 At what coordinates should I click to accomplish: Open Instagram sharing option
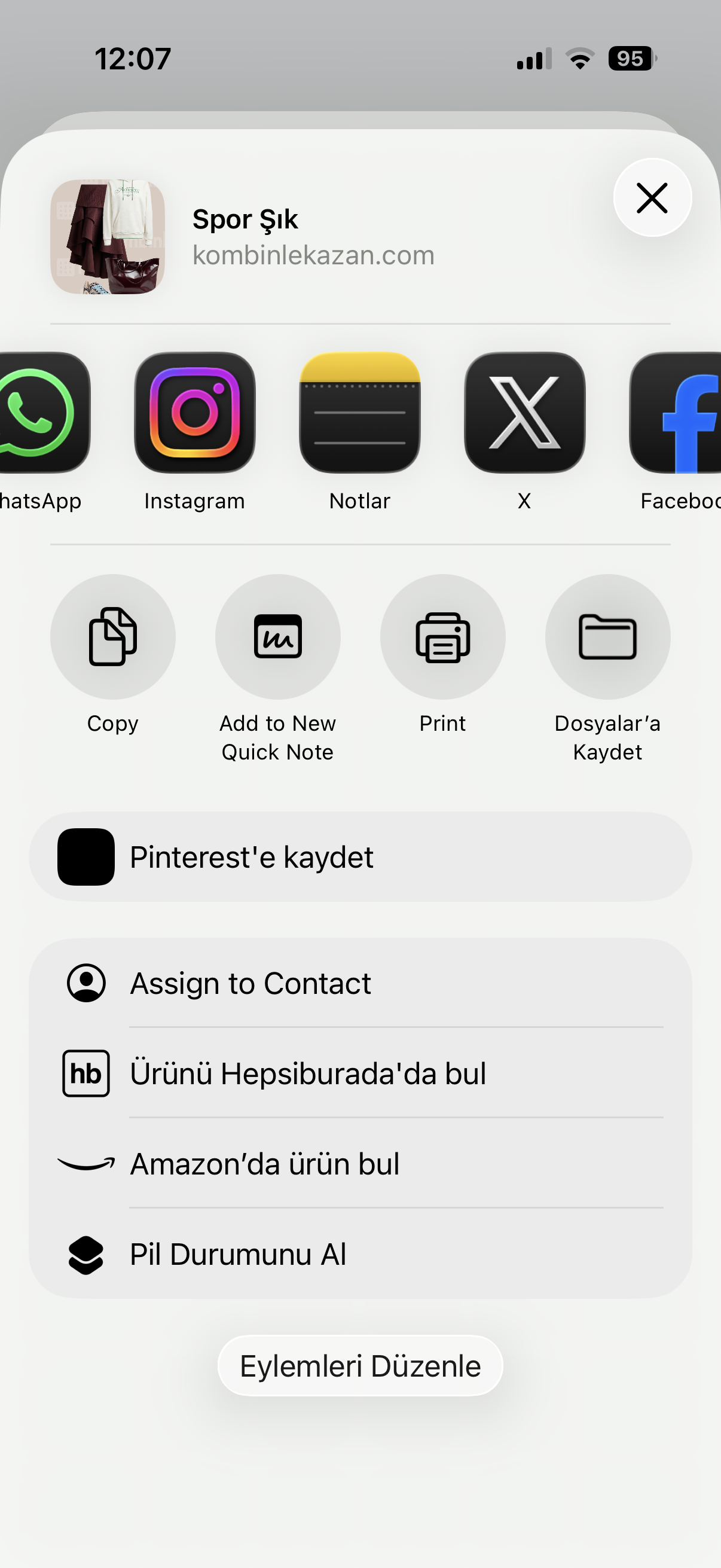[x=195, y=414]
